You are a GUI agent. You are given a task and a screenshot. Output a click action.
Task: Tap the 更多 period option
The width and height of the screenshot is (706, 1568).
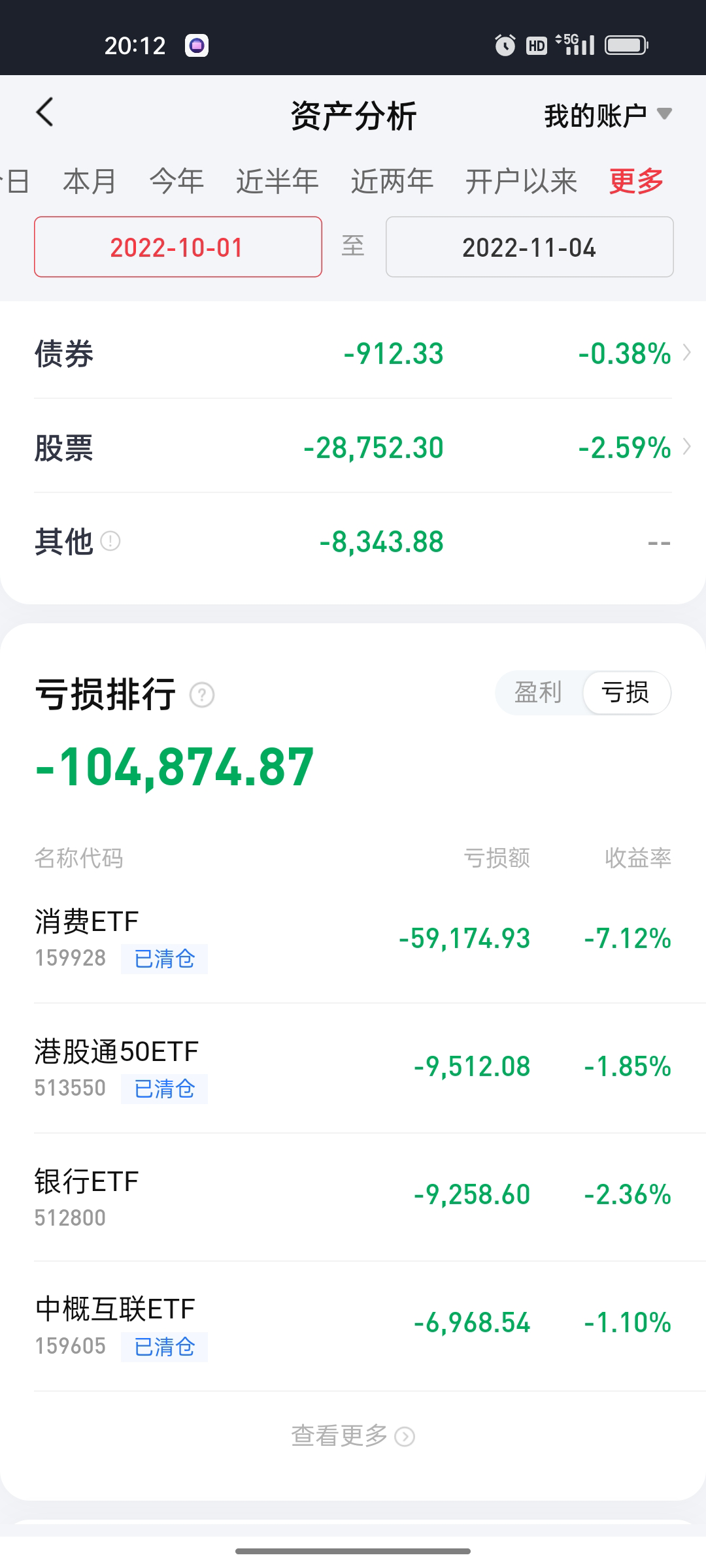tap(636, 181)
